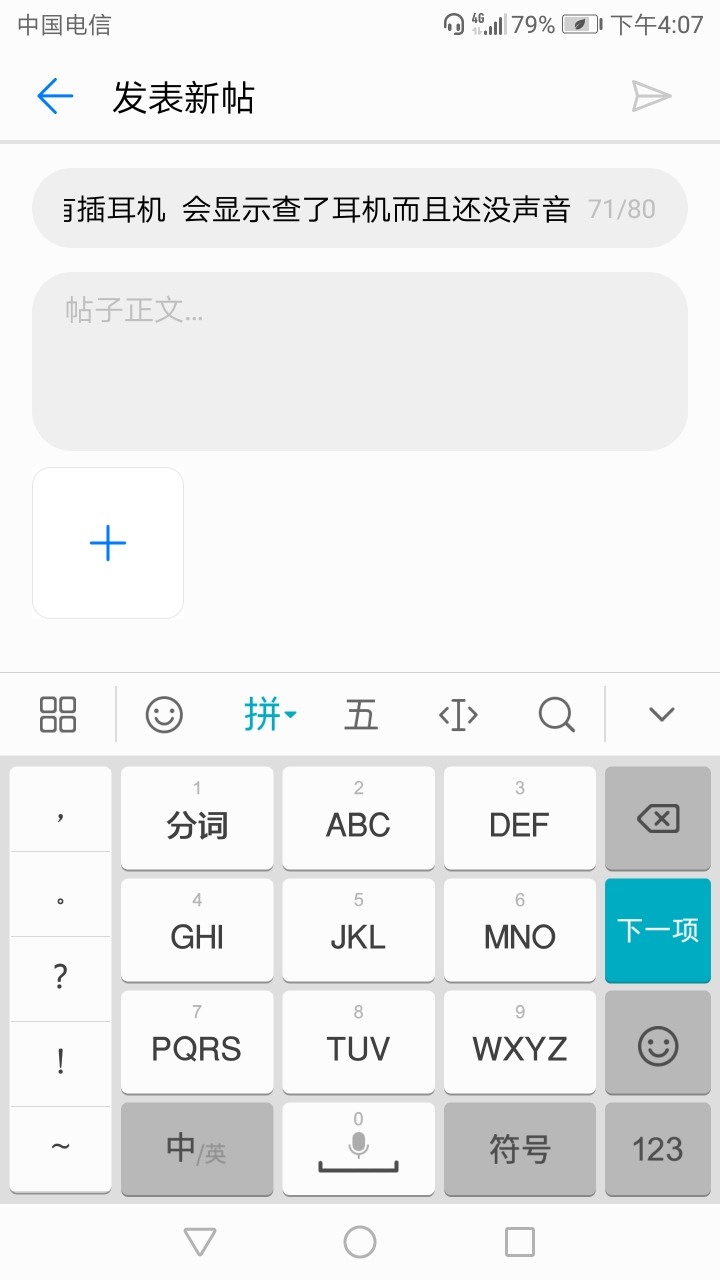Switch to Wubi 五 input
The width and height of the screenshot is (720, 1280).
361,714
